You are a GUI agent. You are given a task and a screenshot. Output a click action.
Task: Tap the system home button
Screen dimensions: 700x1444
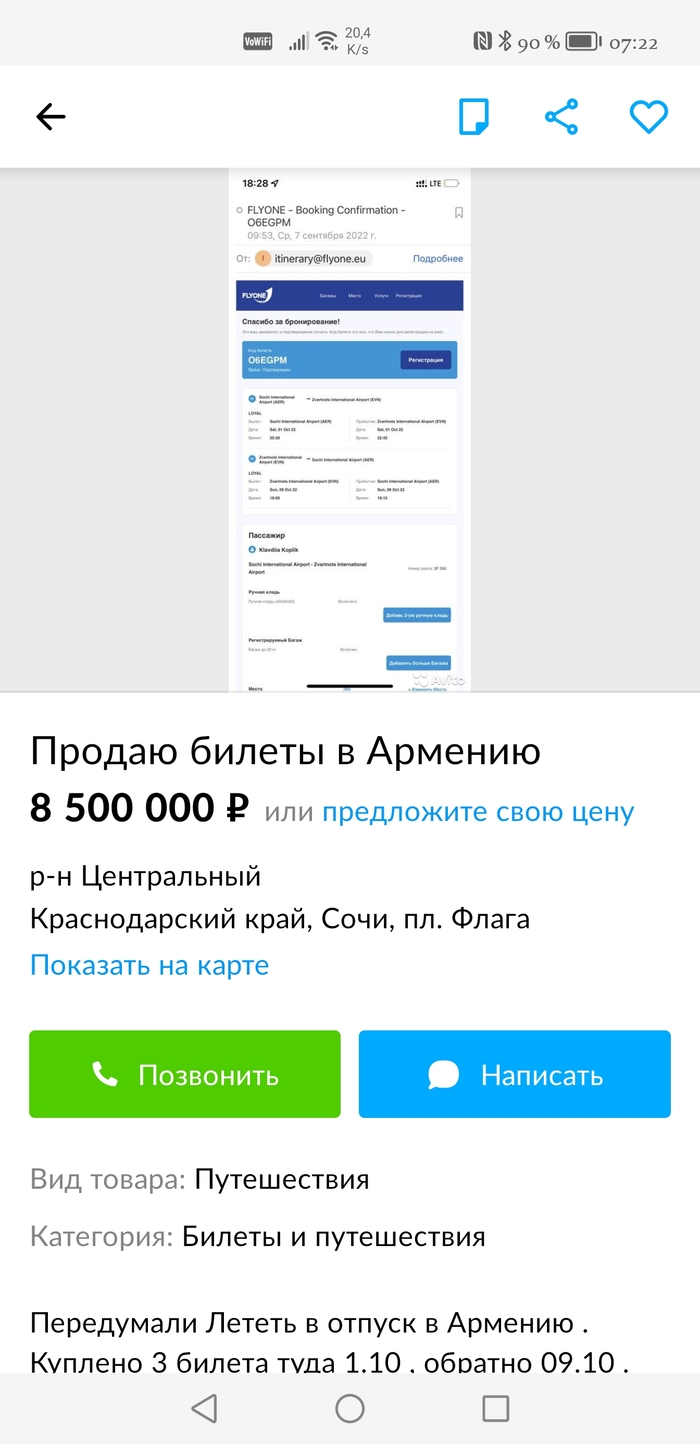350,1408
